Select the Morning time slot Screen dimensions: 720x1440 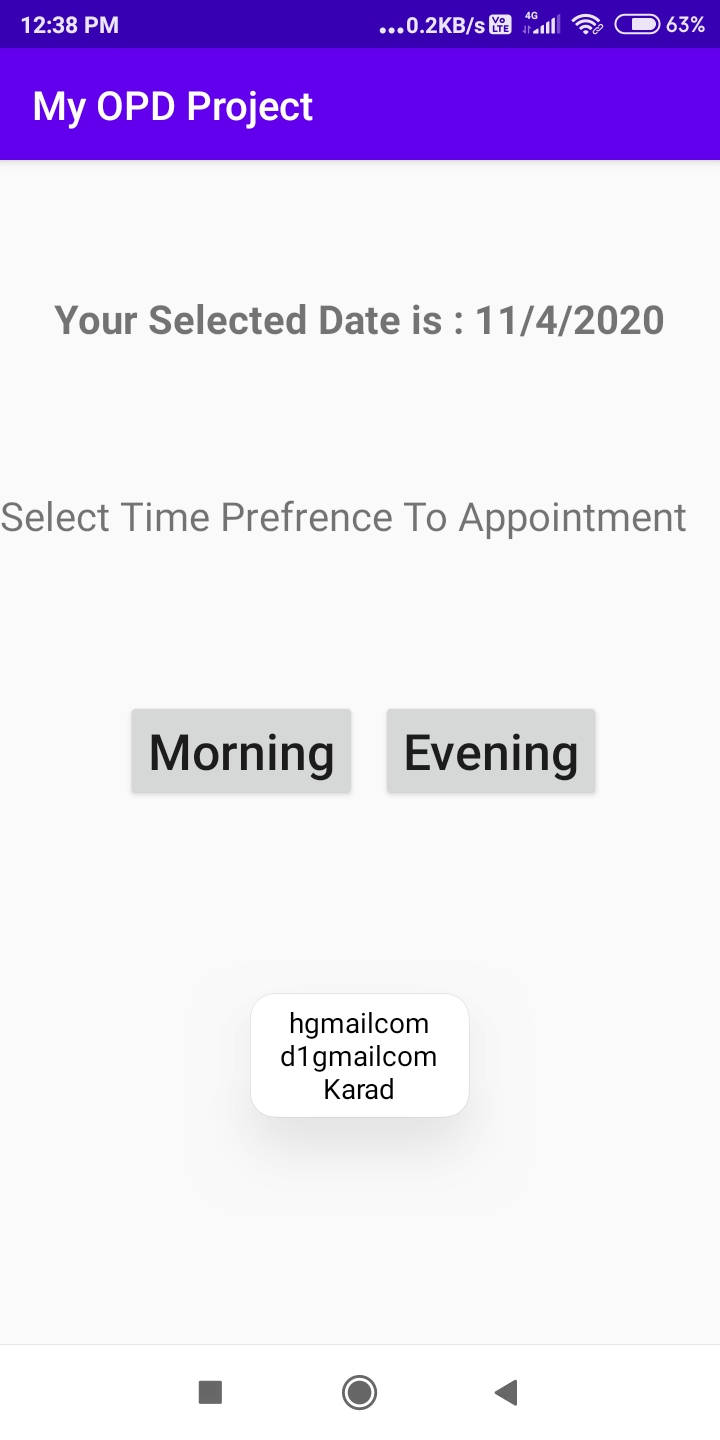(241, 751)
